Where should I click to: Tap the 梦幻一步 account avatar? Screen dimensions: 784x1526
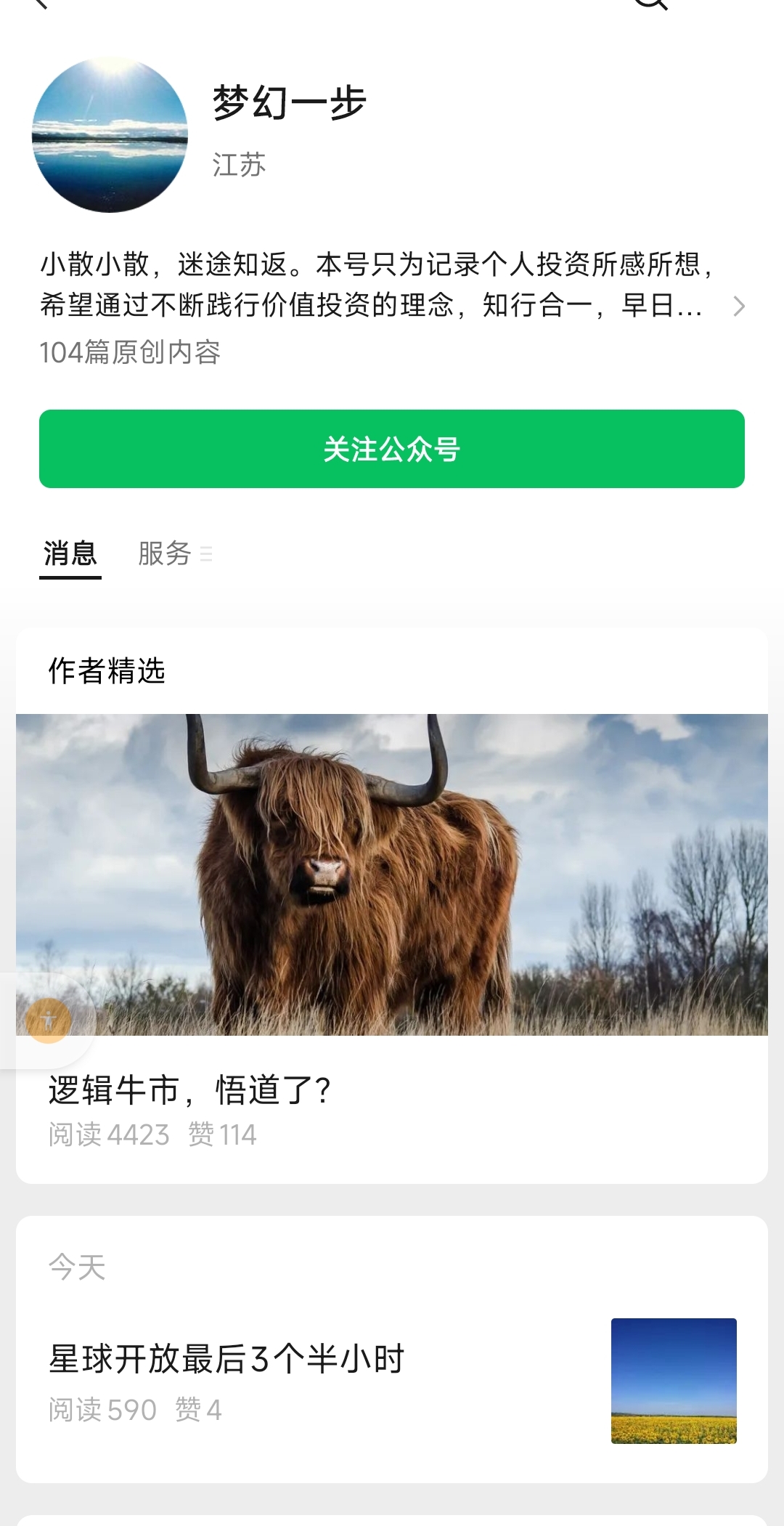tap(110, 135)
